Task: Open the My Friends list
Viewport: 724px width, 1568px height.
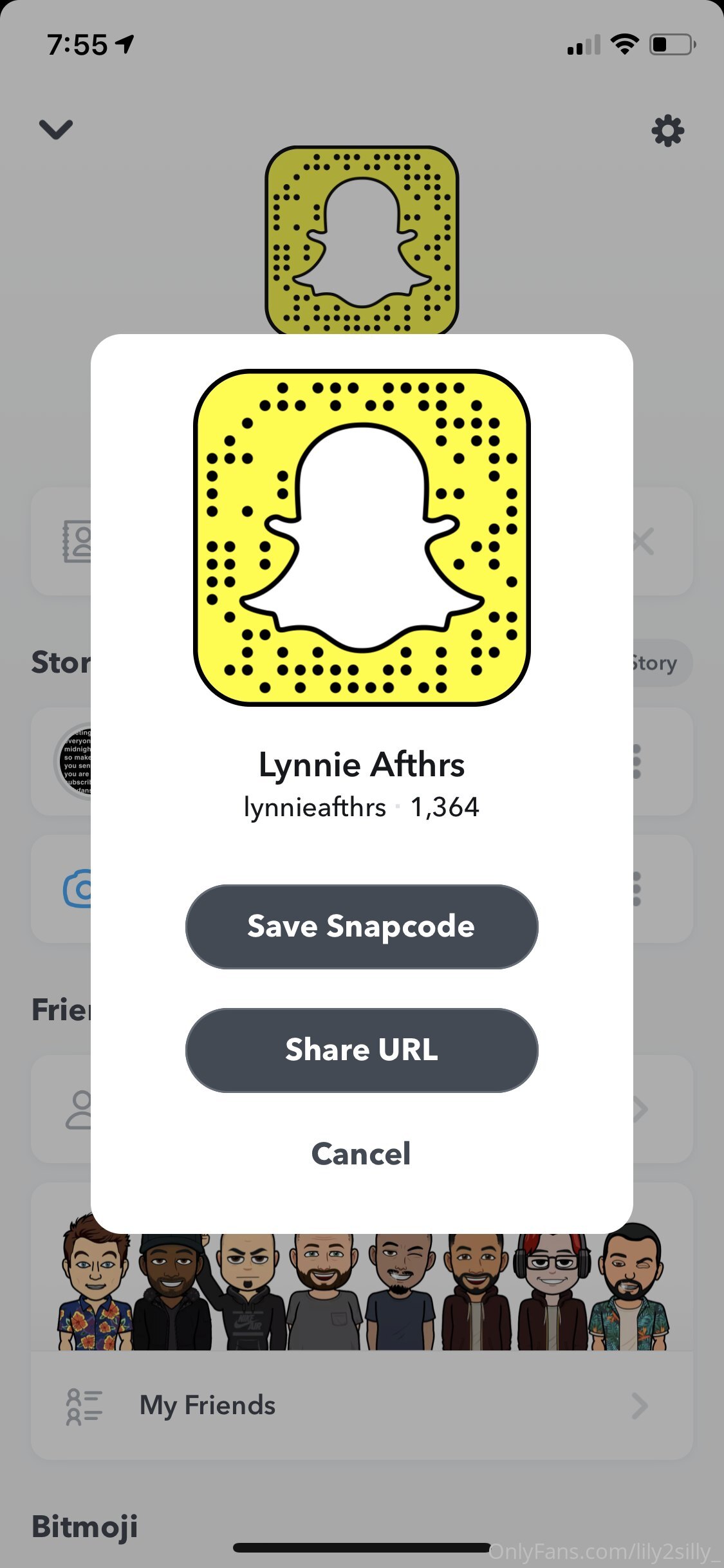Action: (x=362, y=1405)
